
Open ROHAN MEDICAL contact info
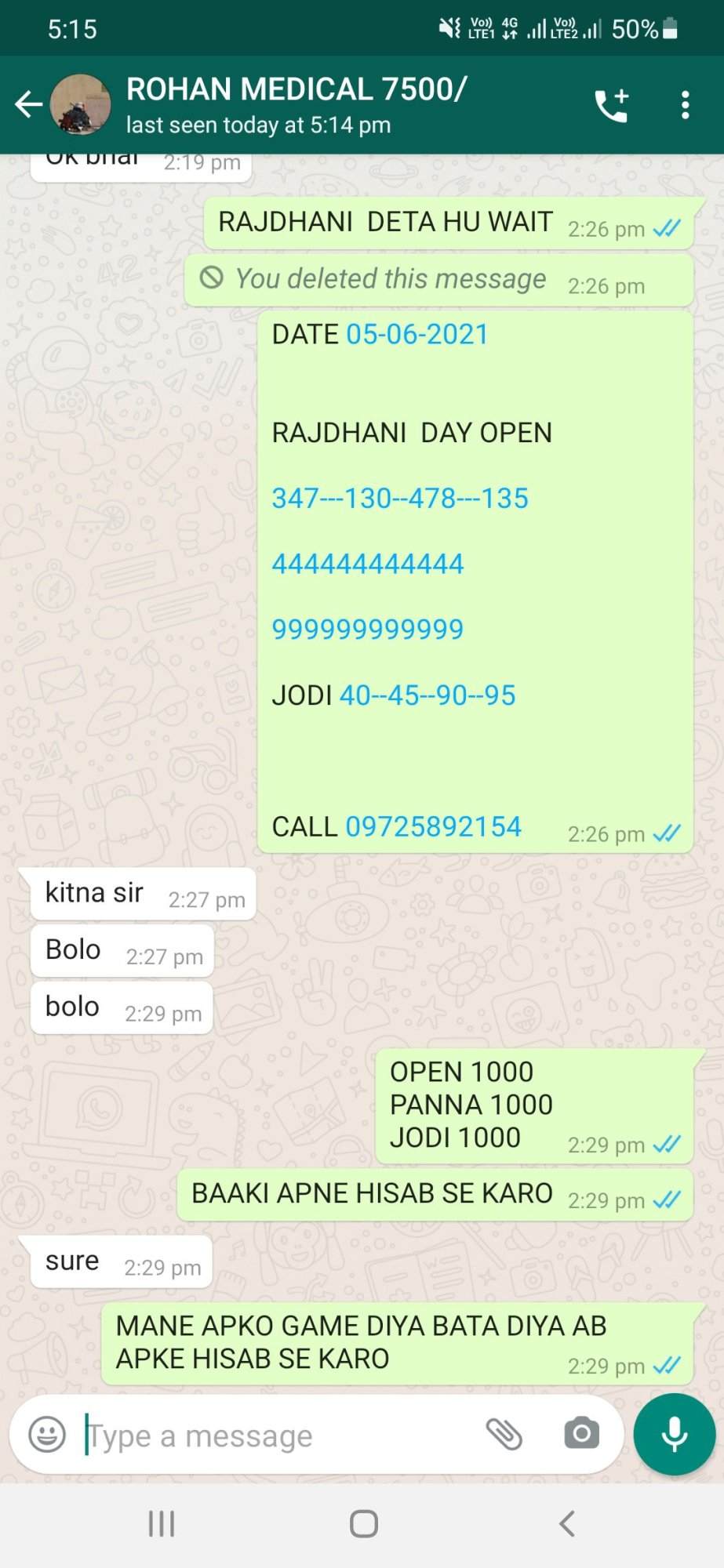click(x=297, y=104)
